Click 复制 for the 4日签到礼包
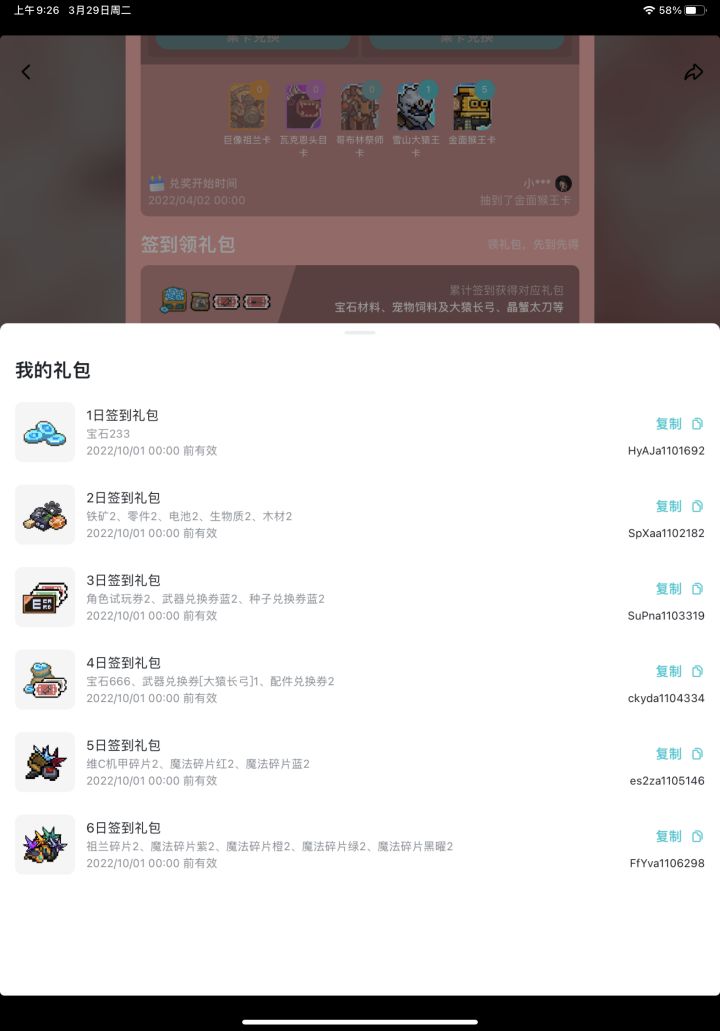Viewport: 720px width, 1031px height. point(668,671)
